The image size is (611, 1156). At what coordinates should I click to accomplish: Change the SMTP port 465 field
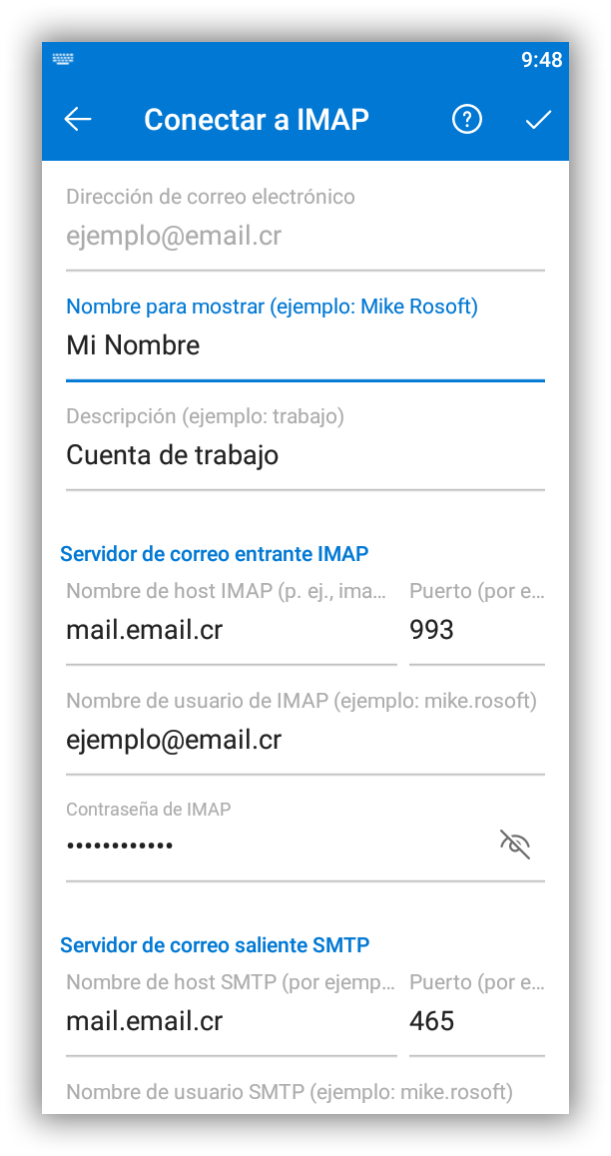tap(476, 1021)
